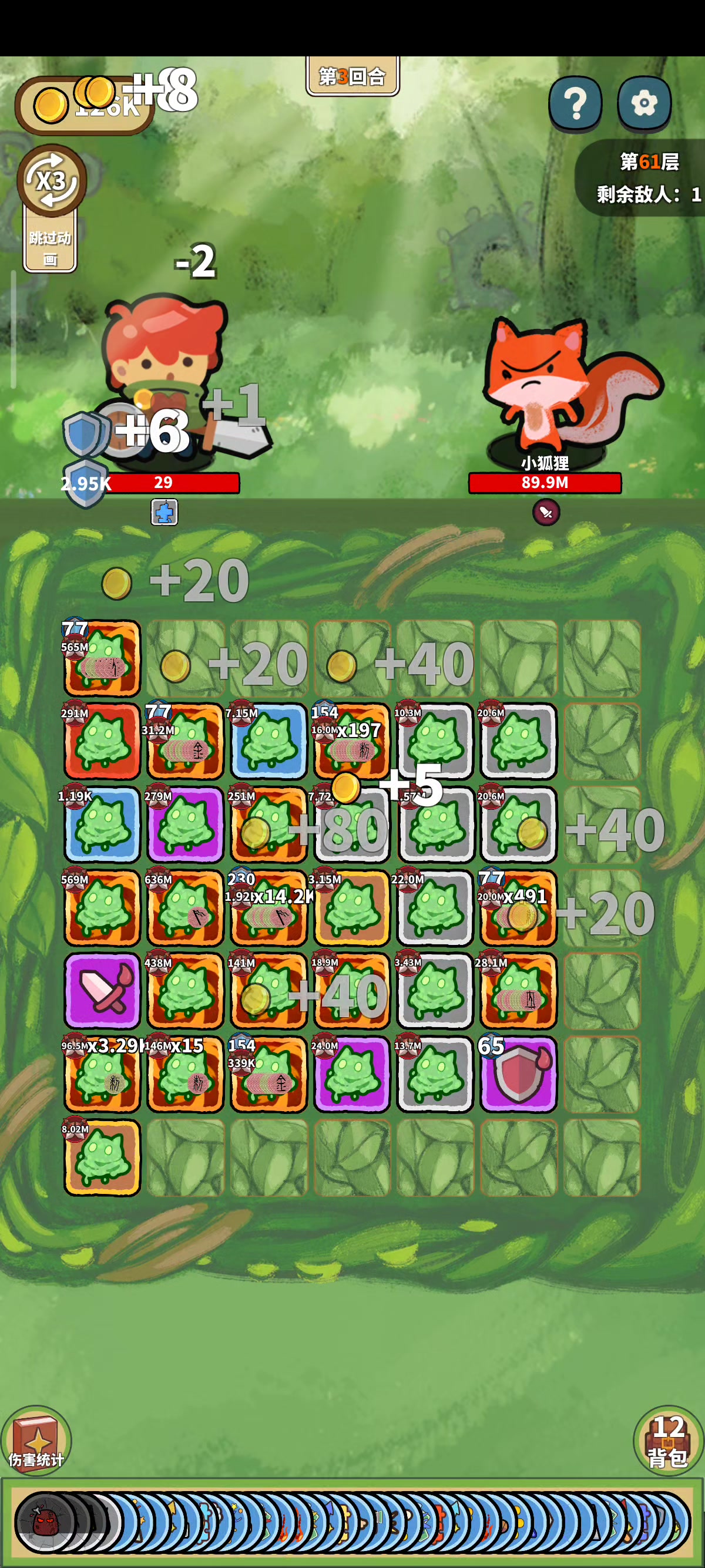Image resolution: width=705 pixels, height=1568 pixels.
Task: Tap the fox enemy's debuff icon
Action: (x=546, y=512)
